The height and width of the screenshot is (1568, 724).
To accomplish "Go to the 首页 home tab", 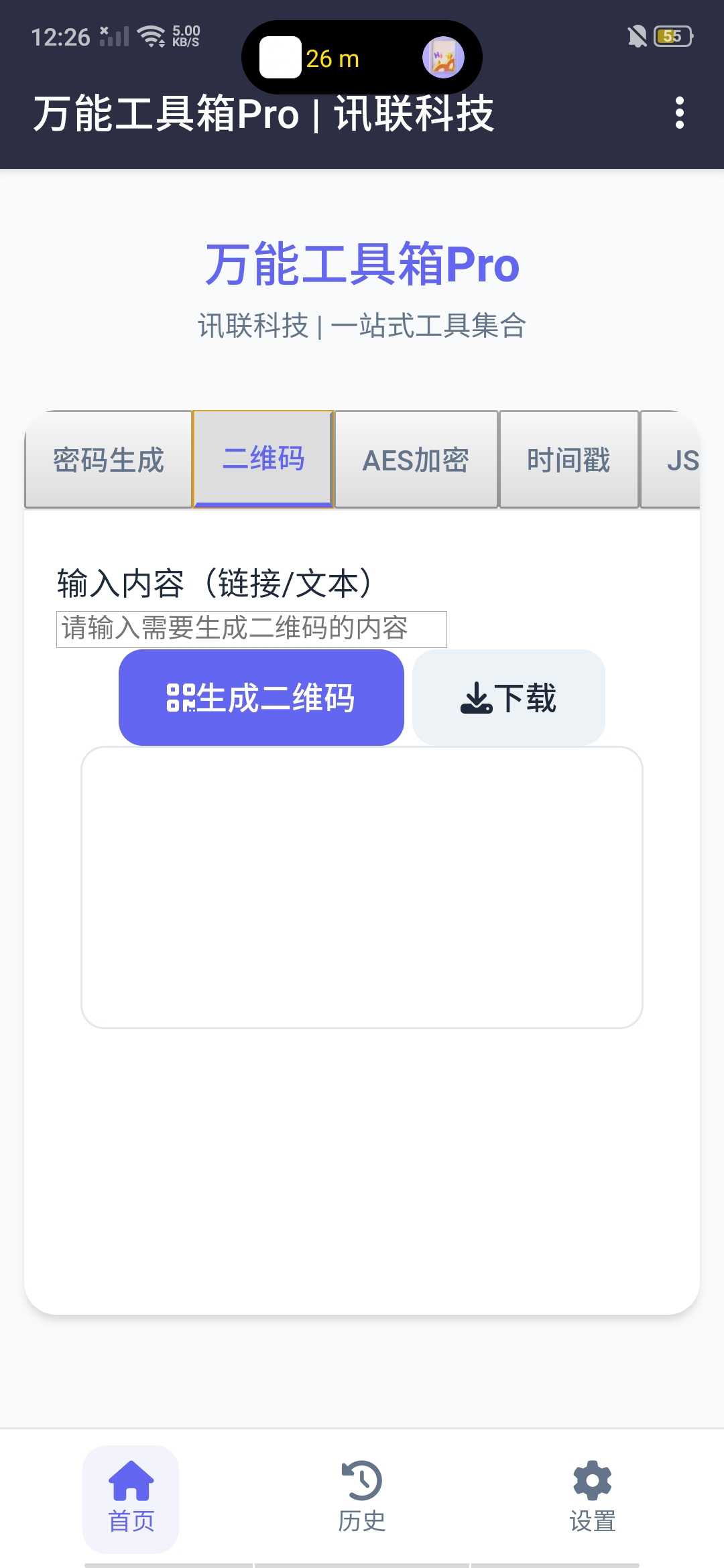I will [131, 1499].
